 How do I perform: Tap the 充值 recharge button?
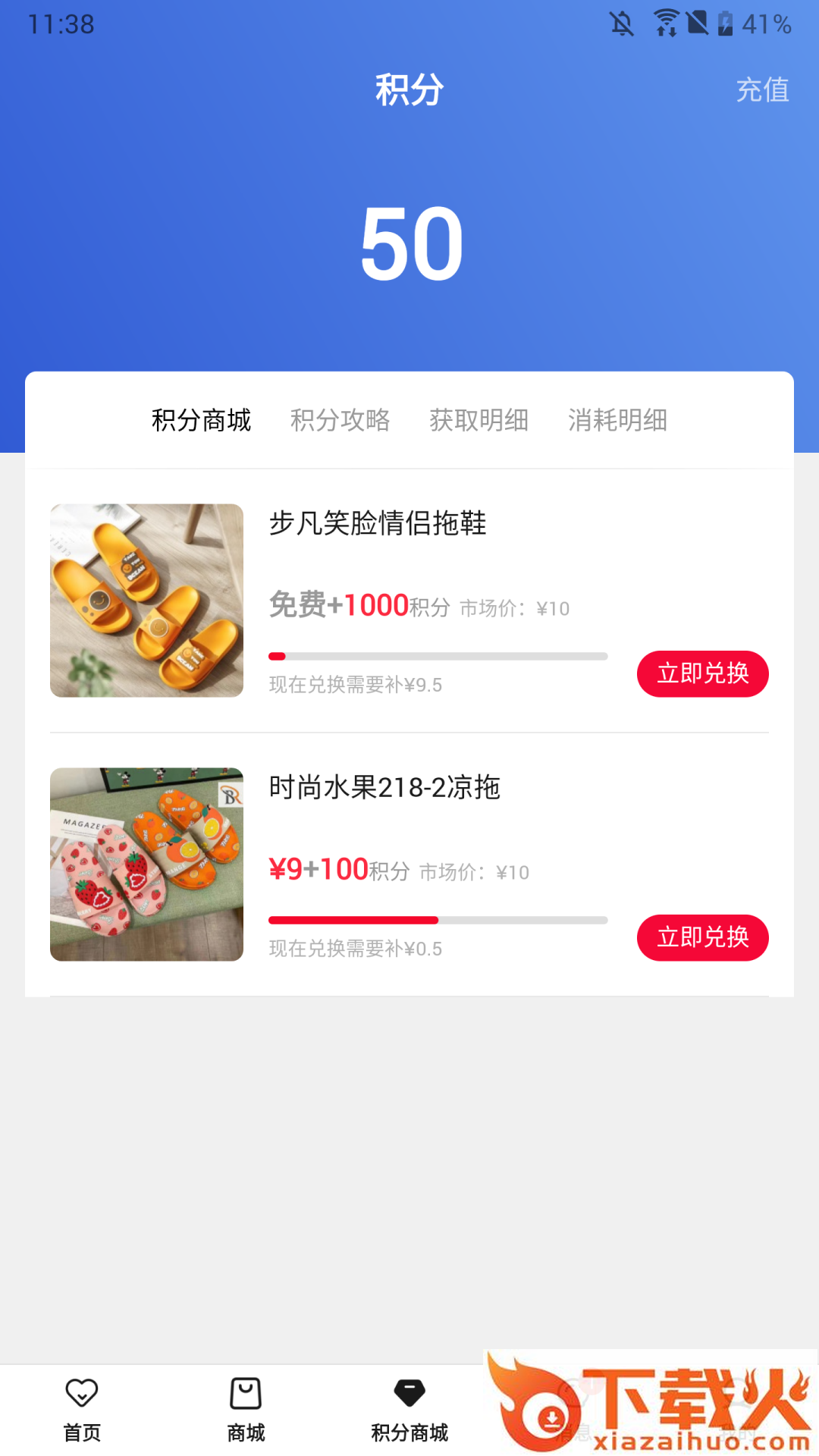(762, 90)
